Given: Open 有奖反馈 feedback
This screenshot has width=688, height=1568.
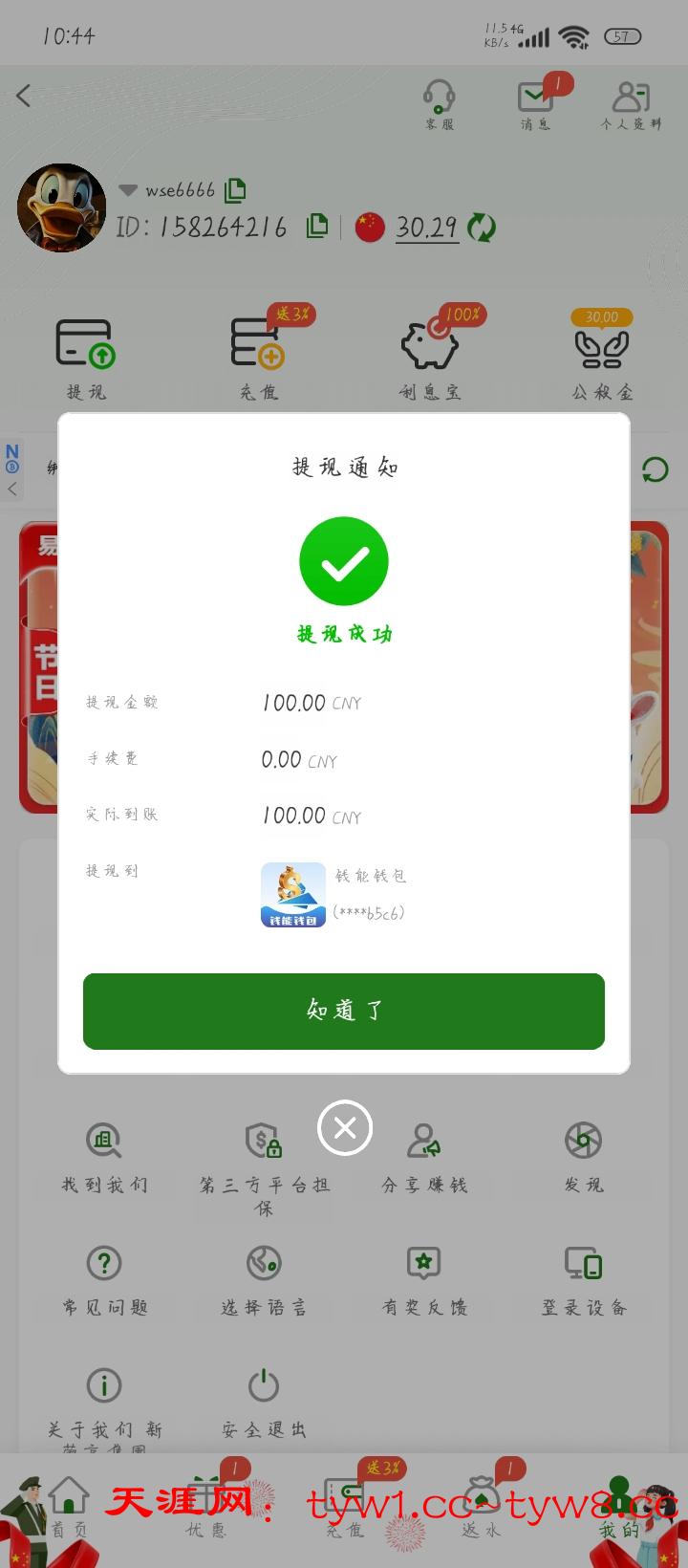Looking at the screenshot, I should 424,1279.
